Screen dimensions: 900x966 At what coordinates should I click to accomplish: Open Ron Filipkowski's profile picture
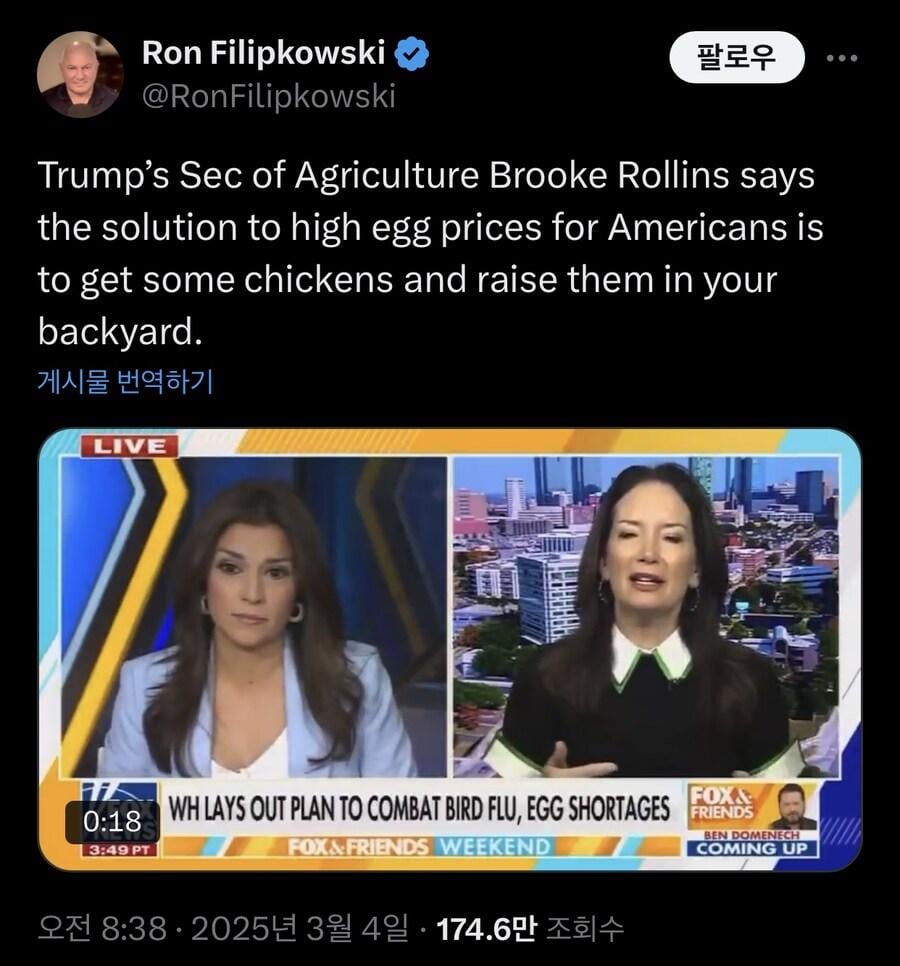pyautogui.click(x=80, y=74)
